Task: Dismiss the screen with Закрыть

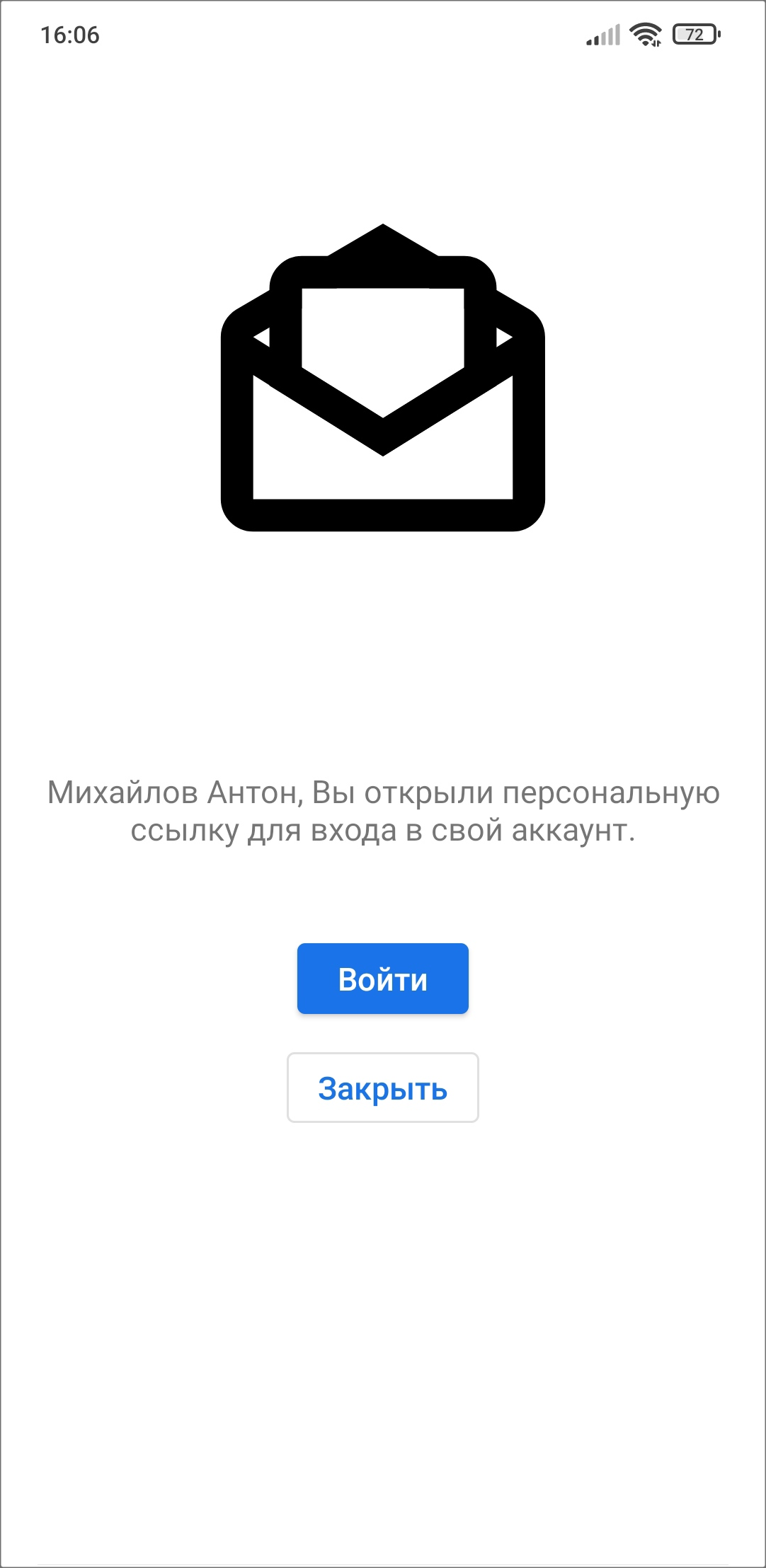Action: tap(382, 1088)
